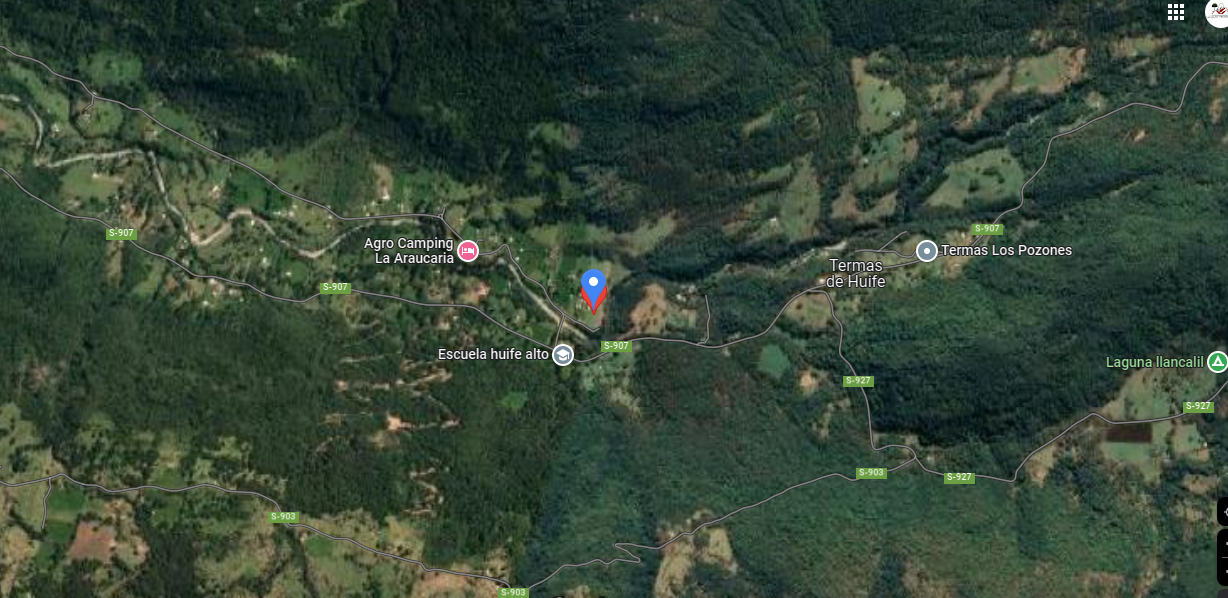
Task: Center the map on my location
Action: pyautogui.click(x=1222, y=510)
